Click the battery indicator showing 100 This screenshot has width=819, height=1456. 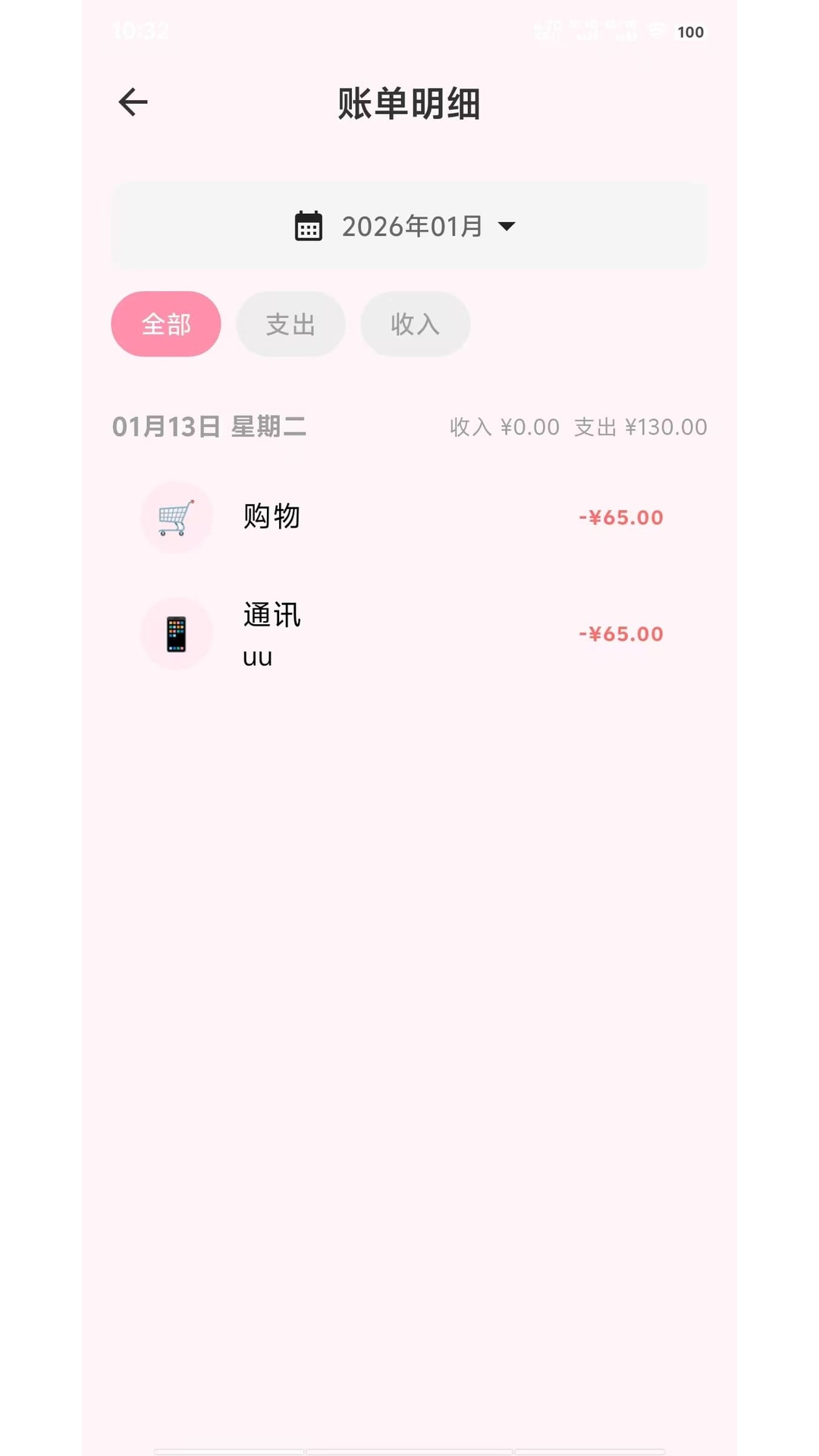[x=689, y=32]
